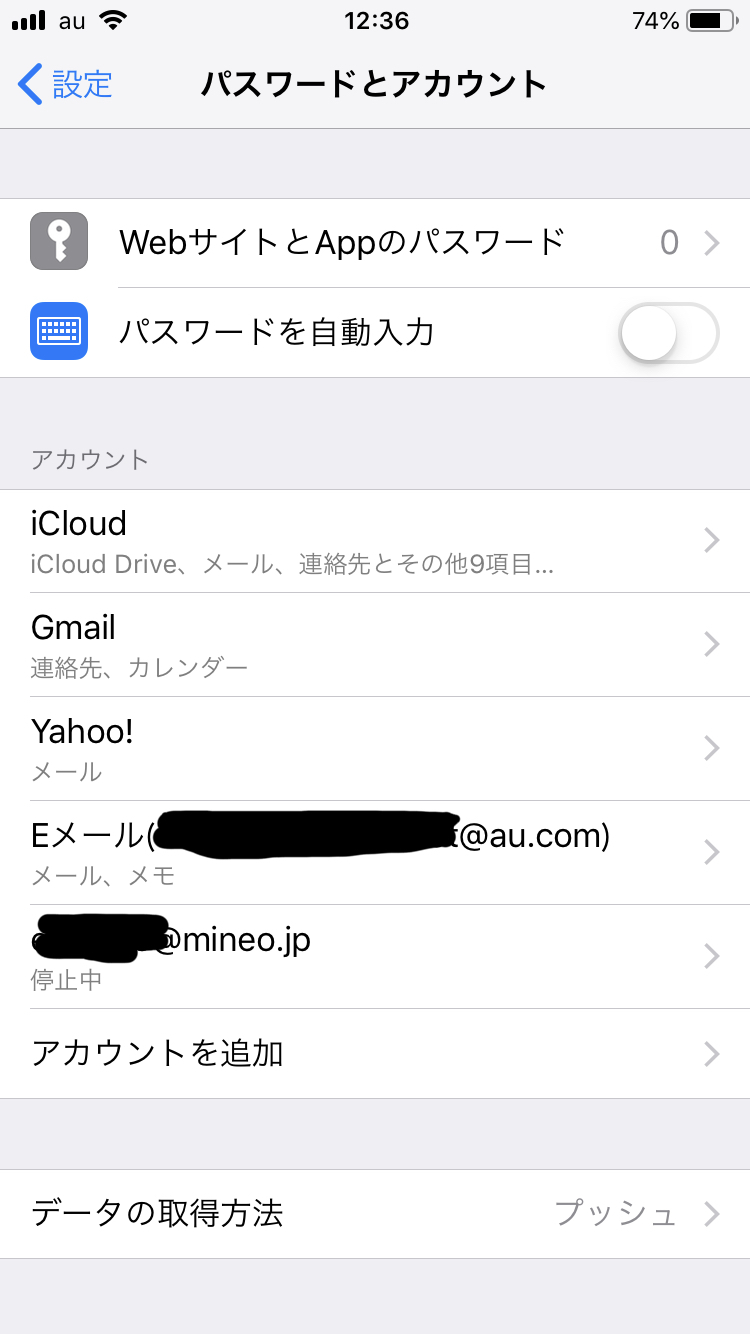Viewport: 750px width, 1334px height.
Task: Enable パスワードを自動入力 switch
Action: 668,332
